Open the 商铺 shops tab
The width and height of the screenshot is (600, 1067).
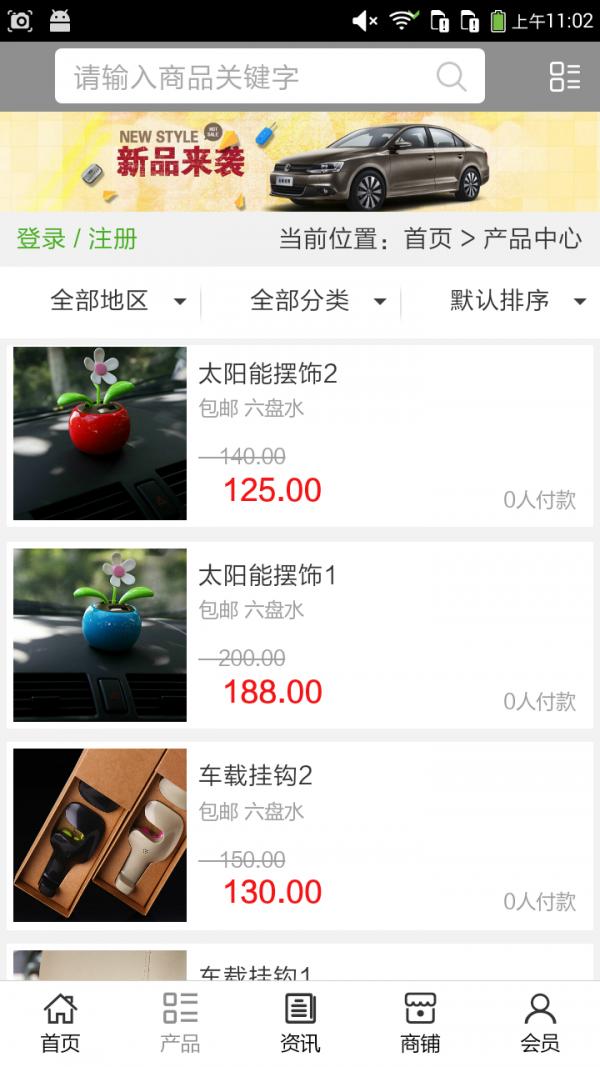click(420, 1023)
